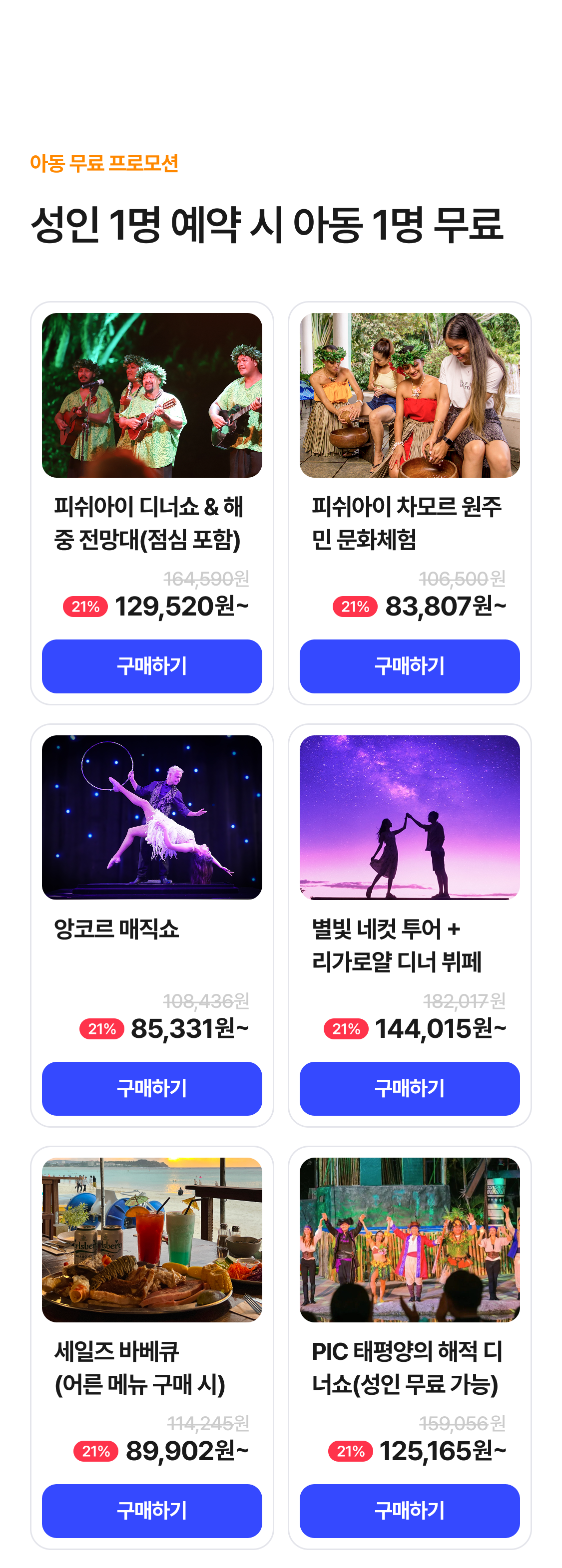Open the PIC 태평양의 해적 디너쇼 card image
This screenshot has height=1568, width=562.
pyautogui.click(x=409, y=1240)
